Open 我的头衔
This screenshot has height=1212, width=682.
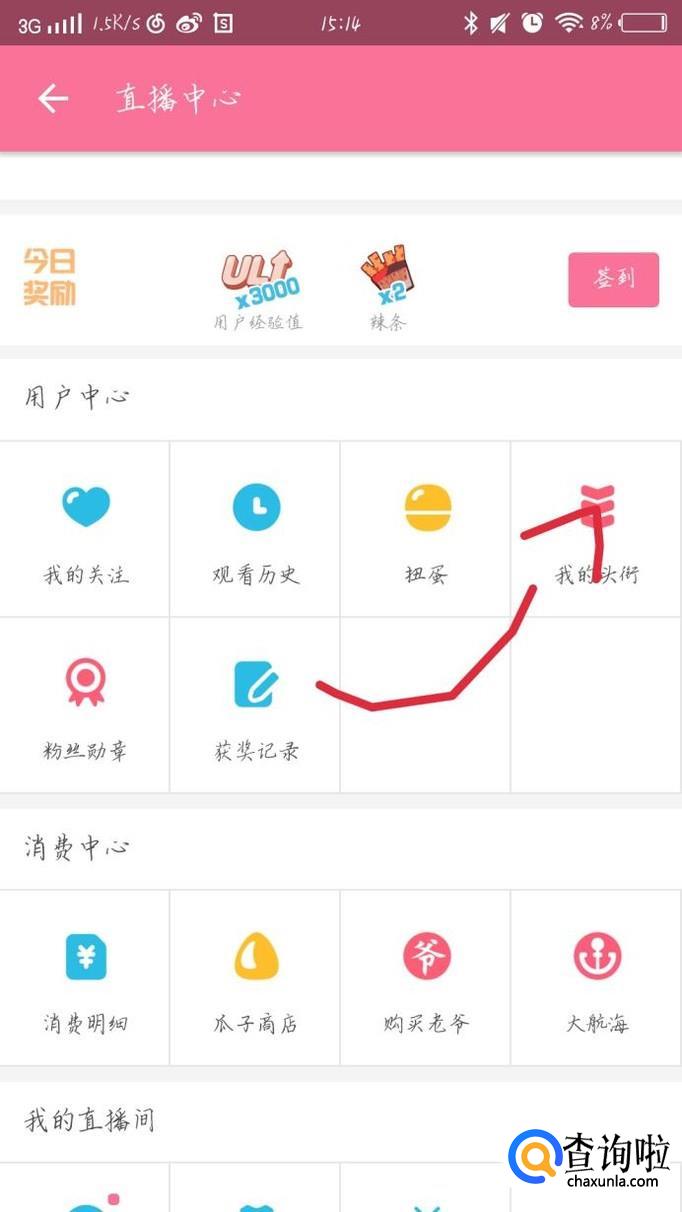coord(597,530)
